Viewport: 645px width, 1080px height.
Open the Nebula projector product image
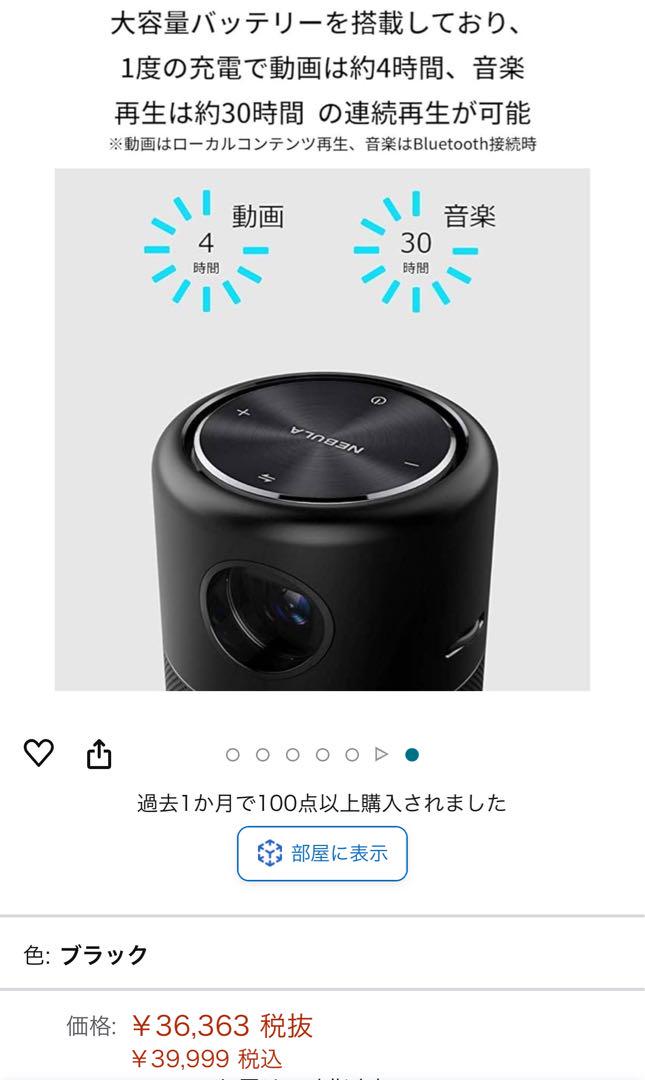point(322,429)
